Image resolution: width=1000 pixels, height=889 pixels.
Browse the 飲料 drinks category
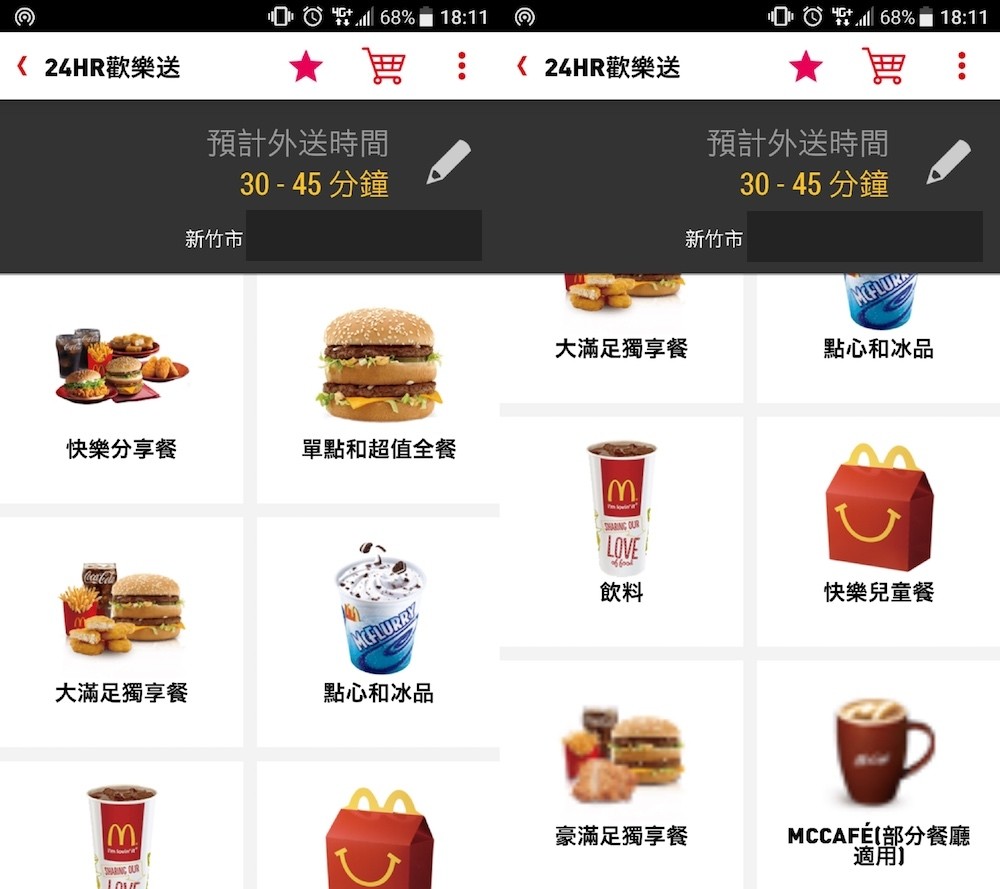coord(621,530)
